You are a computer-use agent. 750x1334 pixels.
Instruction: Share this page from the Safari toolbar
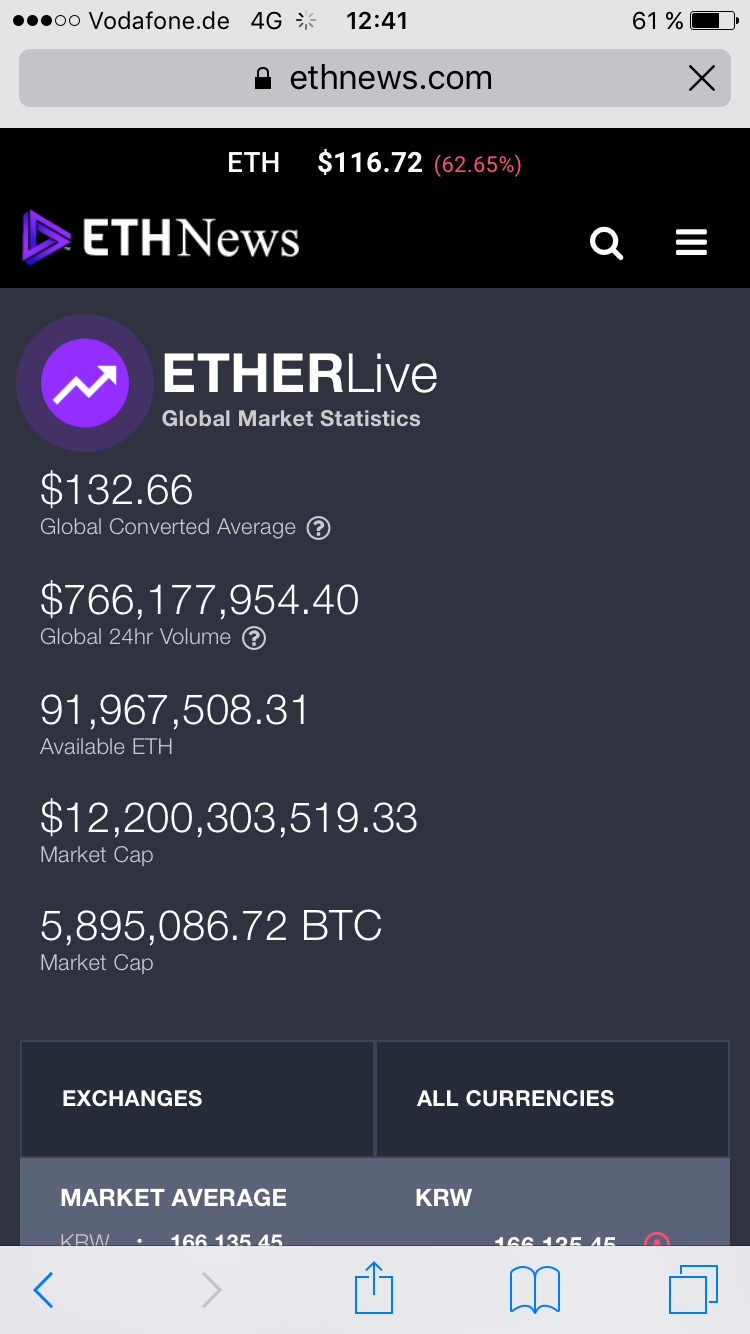tap(374, 1288)
